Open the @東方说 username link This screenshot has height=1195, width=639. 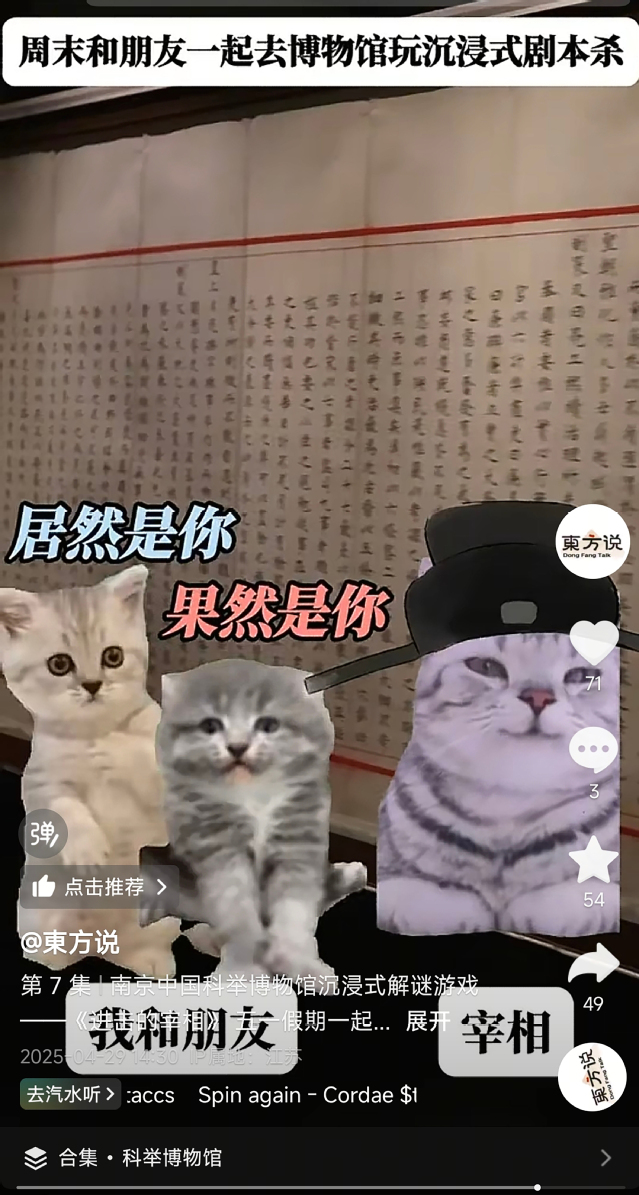70,942
